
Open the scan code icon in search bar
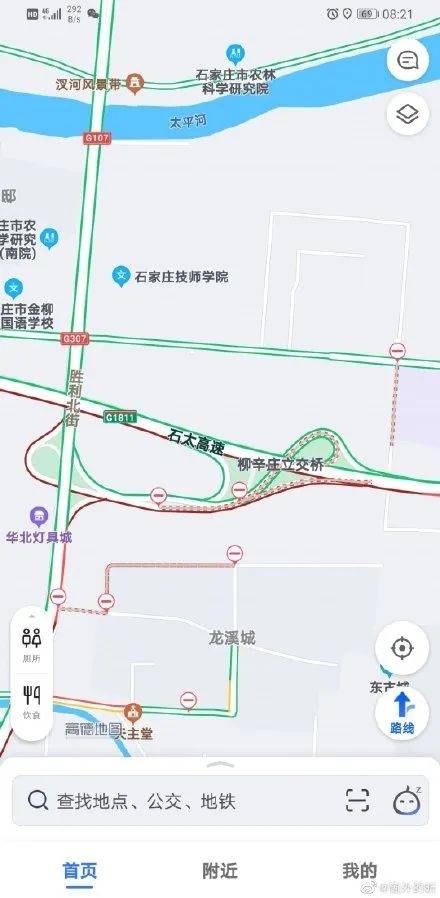click(358, 800)
